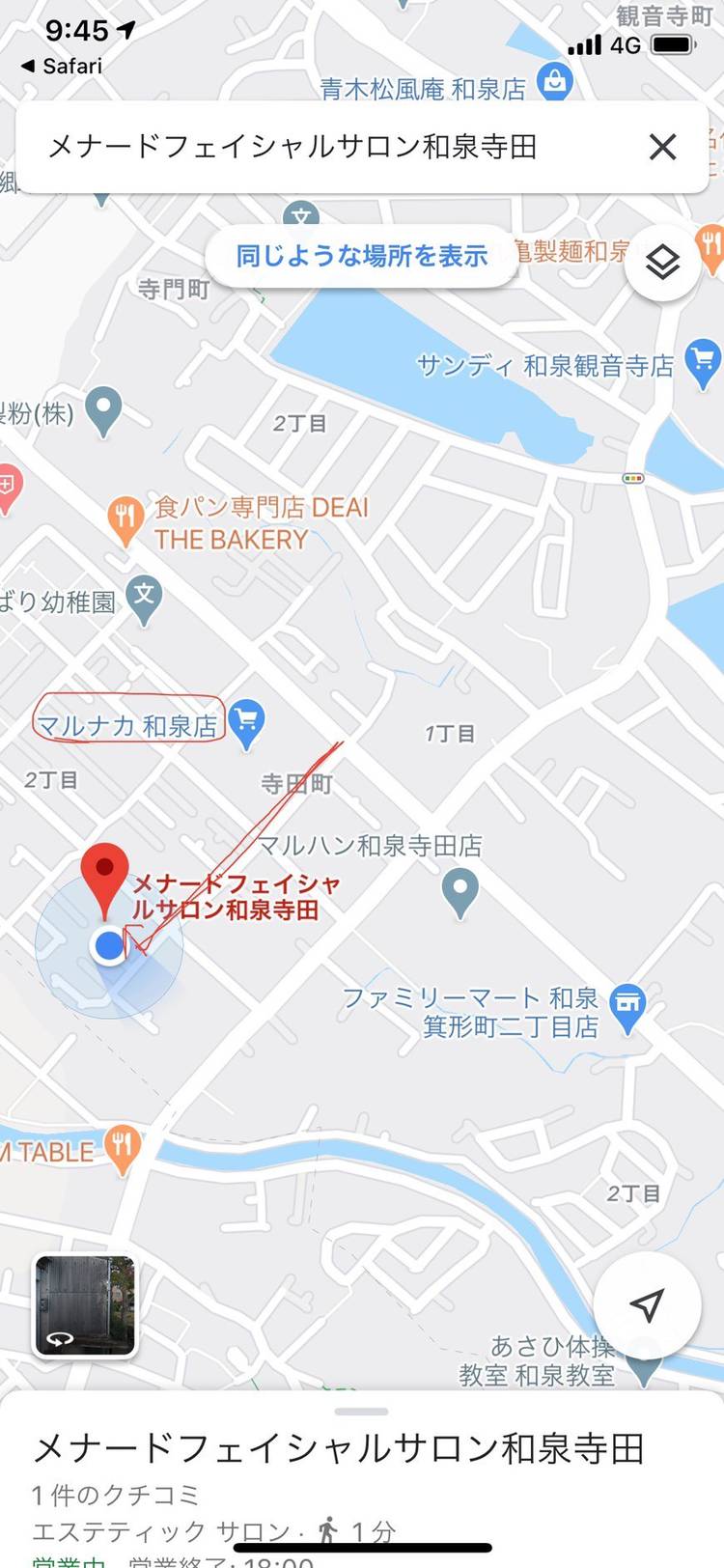The width and height of the screenshot is (724, 1568).
Task: Tap the マルハン和泉寺田店 map pin
Action: tap(460, 889)
